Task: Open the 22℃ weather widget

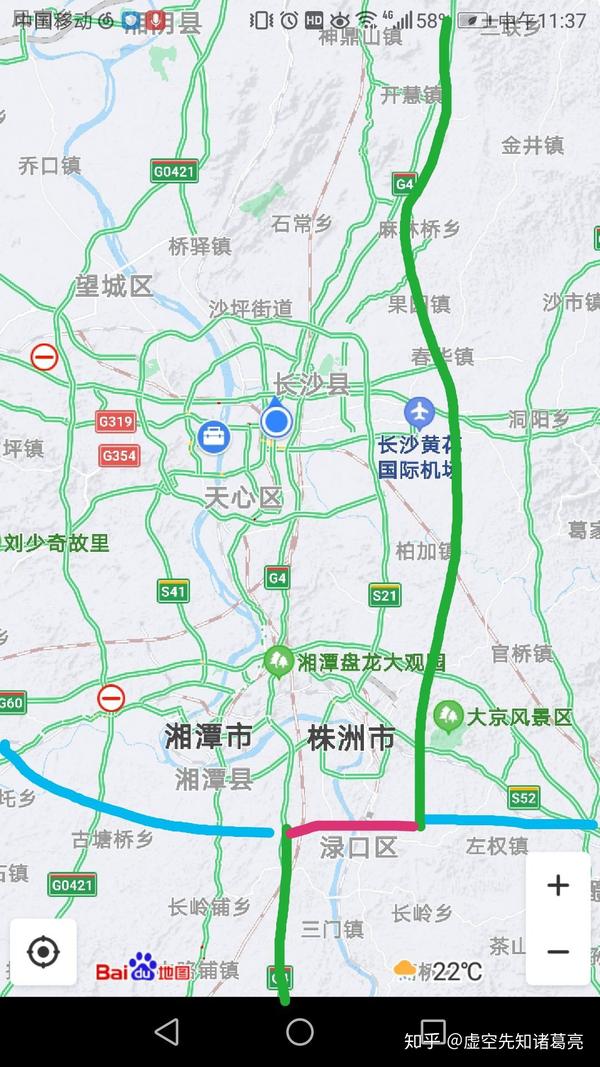Action: click(x=439, y=971)
